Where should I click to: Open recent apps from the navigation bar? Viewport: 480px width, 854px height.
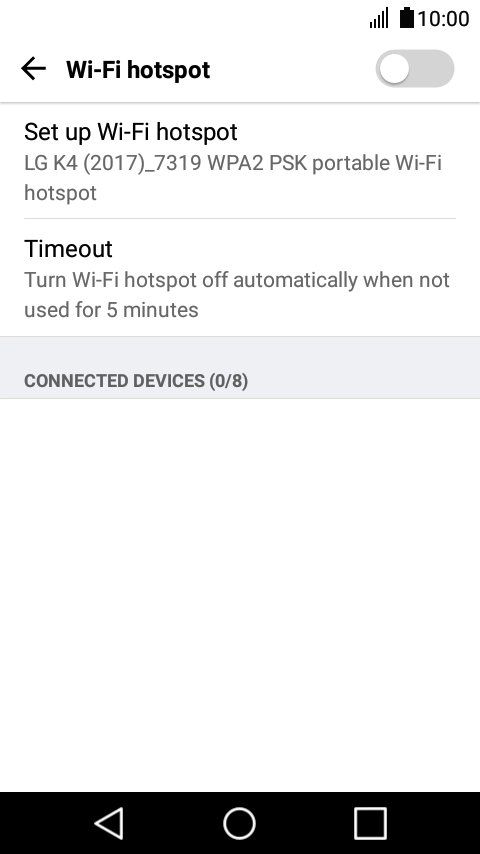click(x=370, y=823)
